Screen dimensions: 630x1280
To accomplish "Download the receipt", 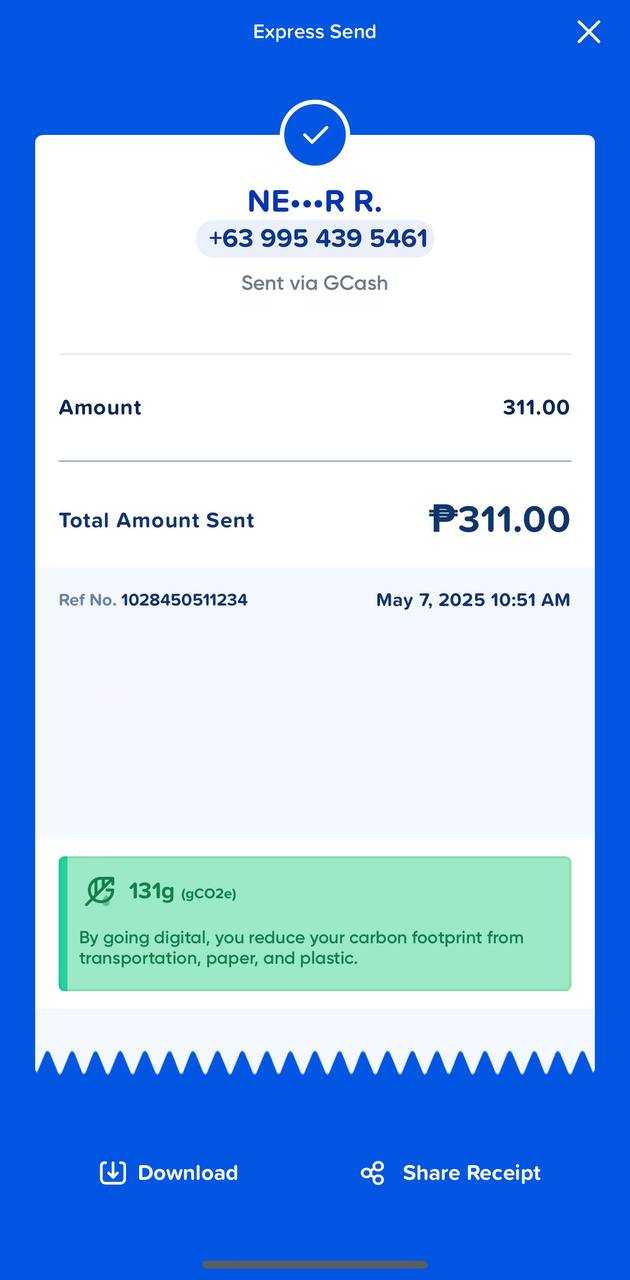I will click(x=169, y=1173).
